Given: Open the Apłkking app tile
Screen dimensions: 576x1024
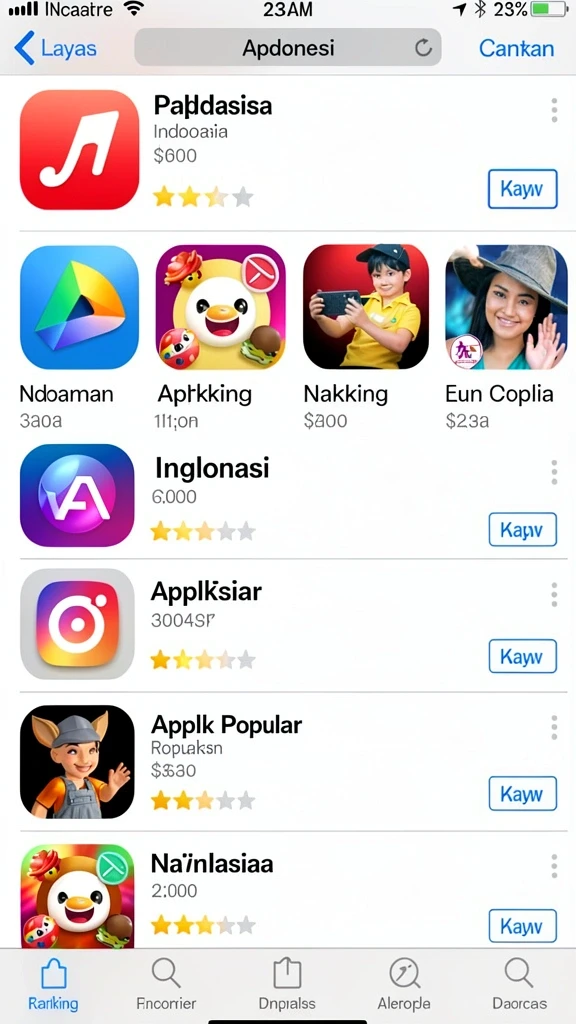Looking at the screenshot, I should (220, 336).
